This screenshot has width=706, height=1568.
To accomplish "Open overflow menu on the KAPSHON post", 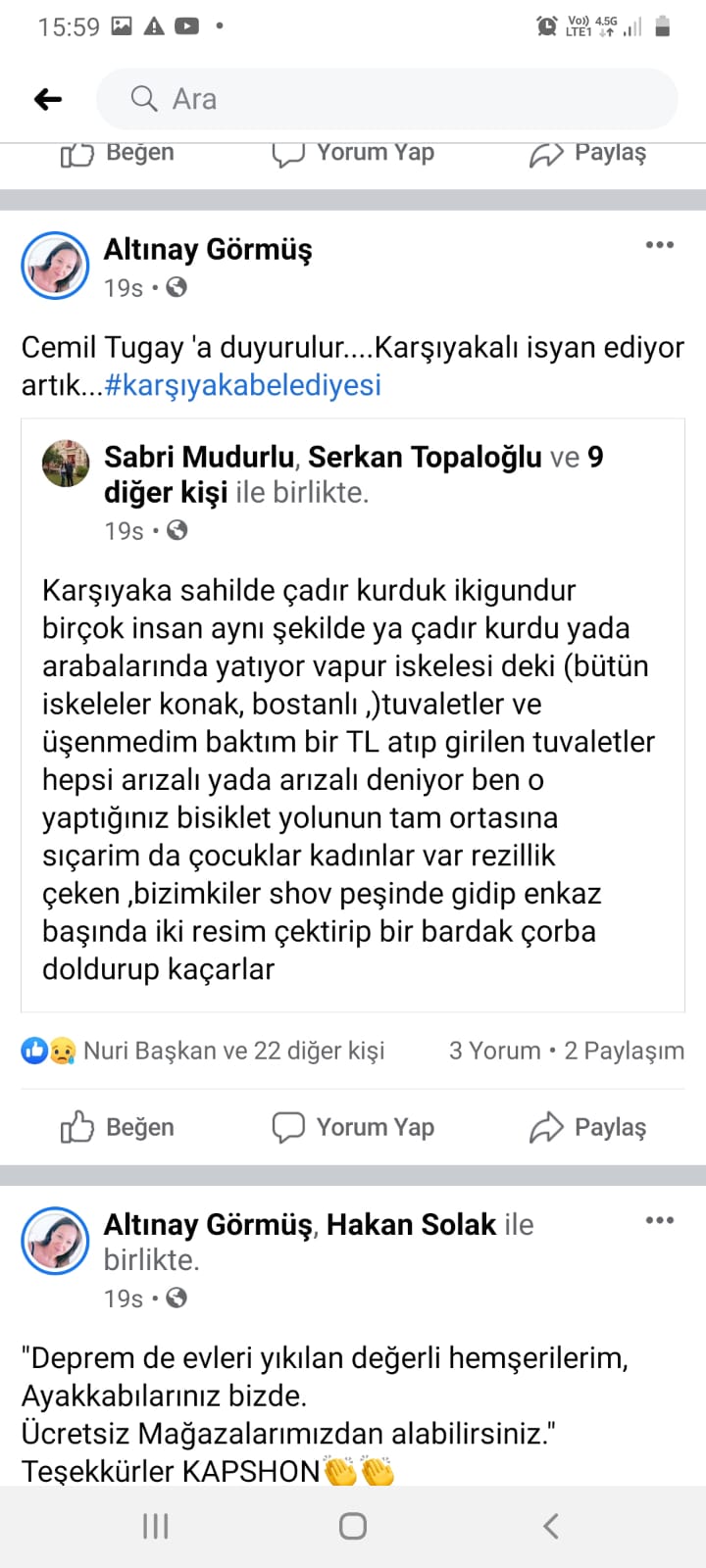I will (659, 1220).
